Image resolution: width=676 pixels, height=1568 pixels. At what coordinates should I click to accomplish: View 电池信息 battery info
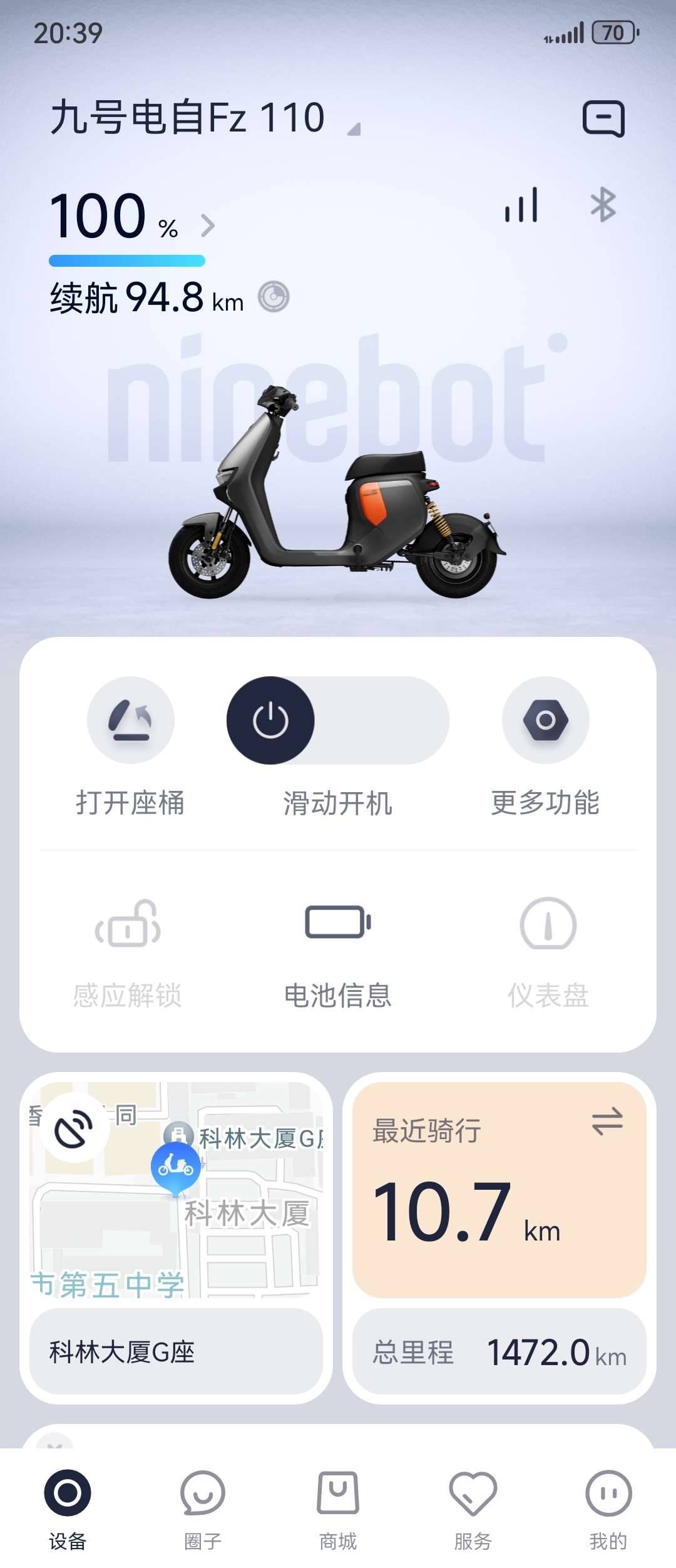pos(338,924)
